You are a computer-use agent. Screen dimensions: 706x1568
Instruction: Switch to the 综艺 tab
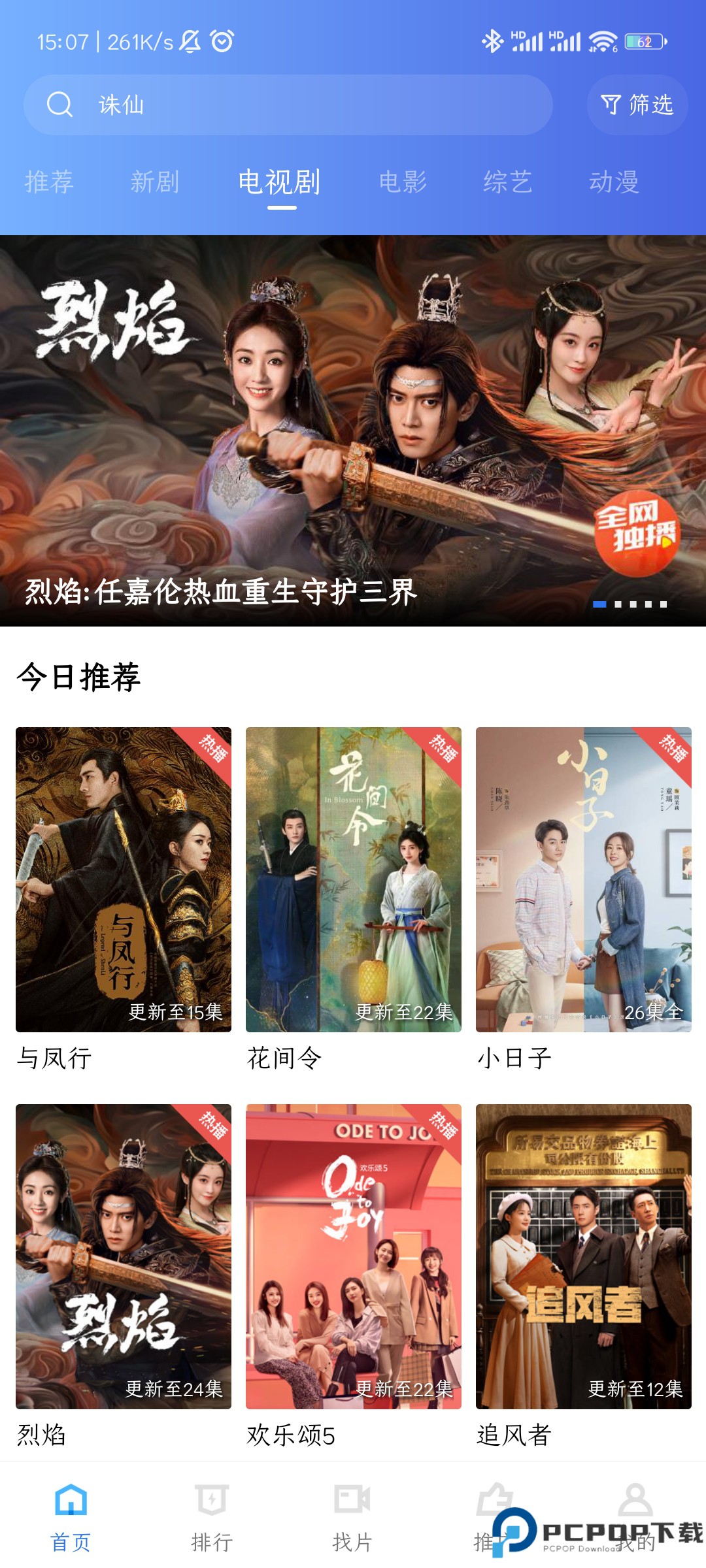coord(507,183)
